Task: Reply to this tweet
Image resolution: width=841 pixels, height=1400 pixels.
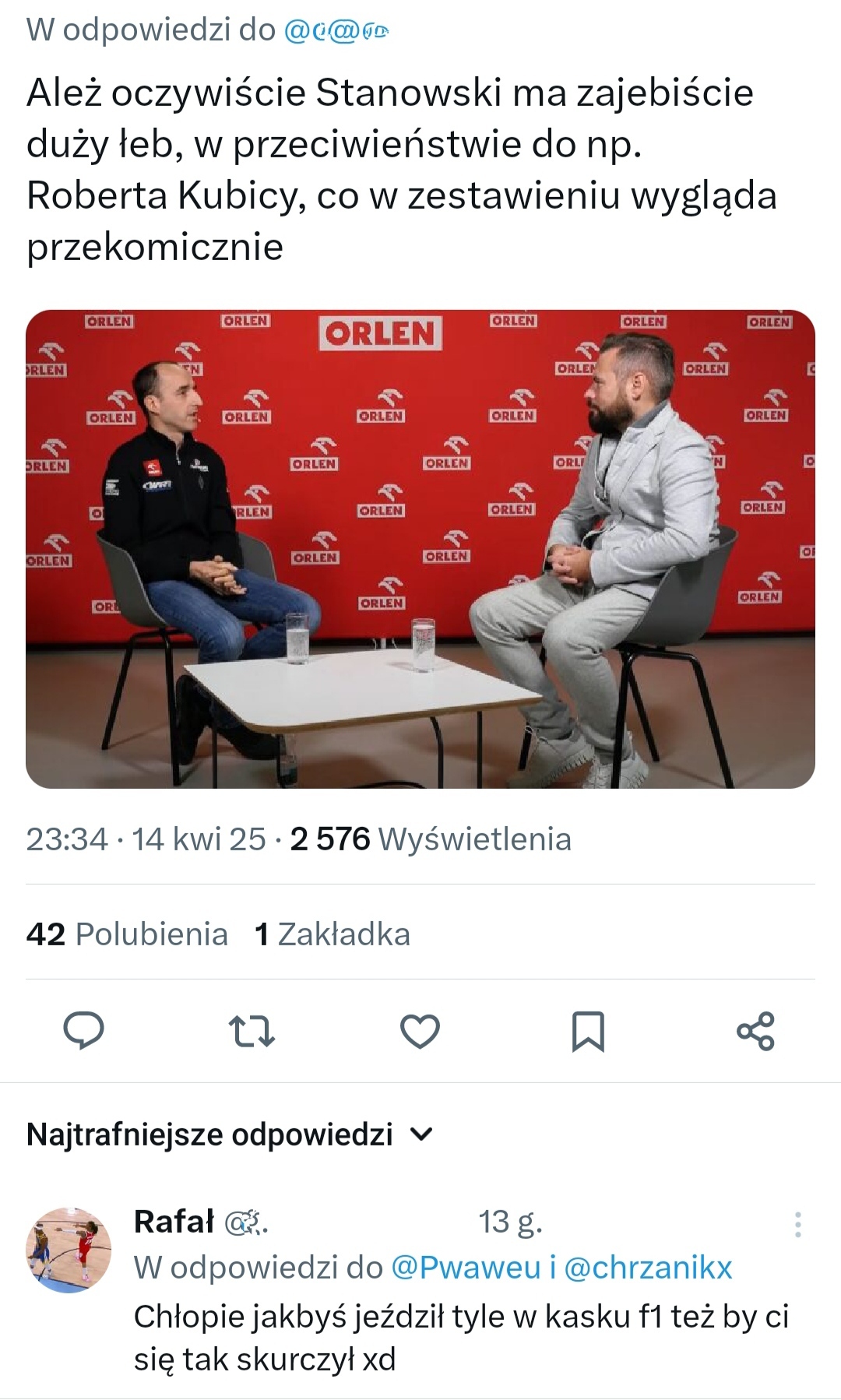Action: pos(83,1031)
